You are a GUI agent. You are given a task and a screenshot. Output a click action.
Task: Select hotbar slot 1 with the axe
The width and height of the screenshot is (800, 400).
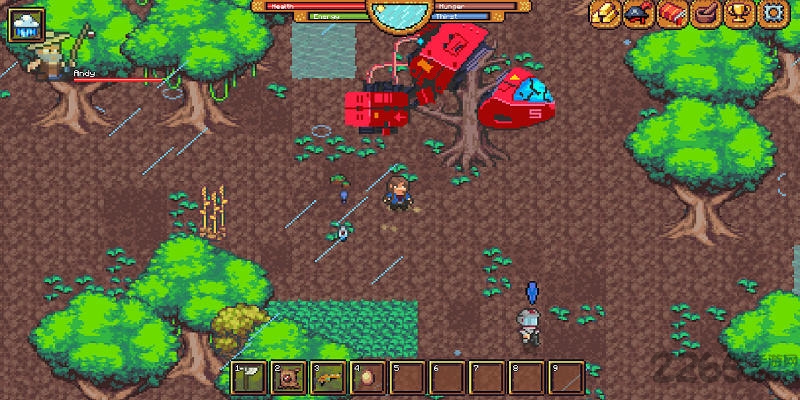pyautogui.click(x=248, y=379)
